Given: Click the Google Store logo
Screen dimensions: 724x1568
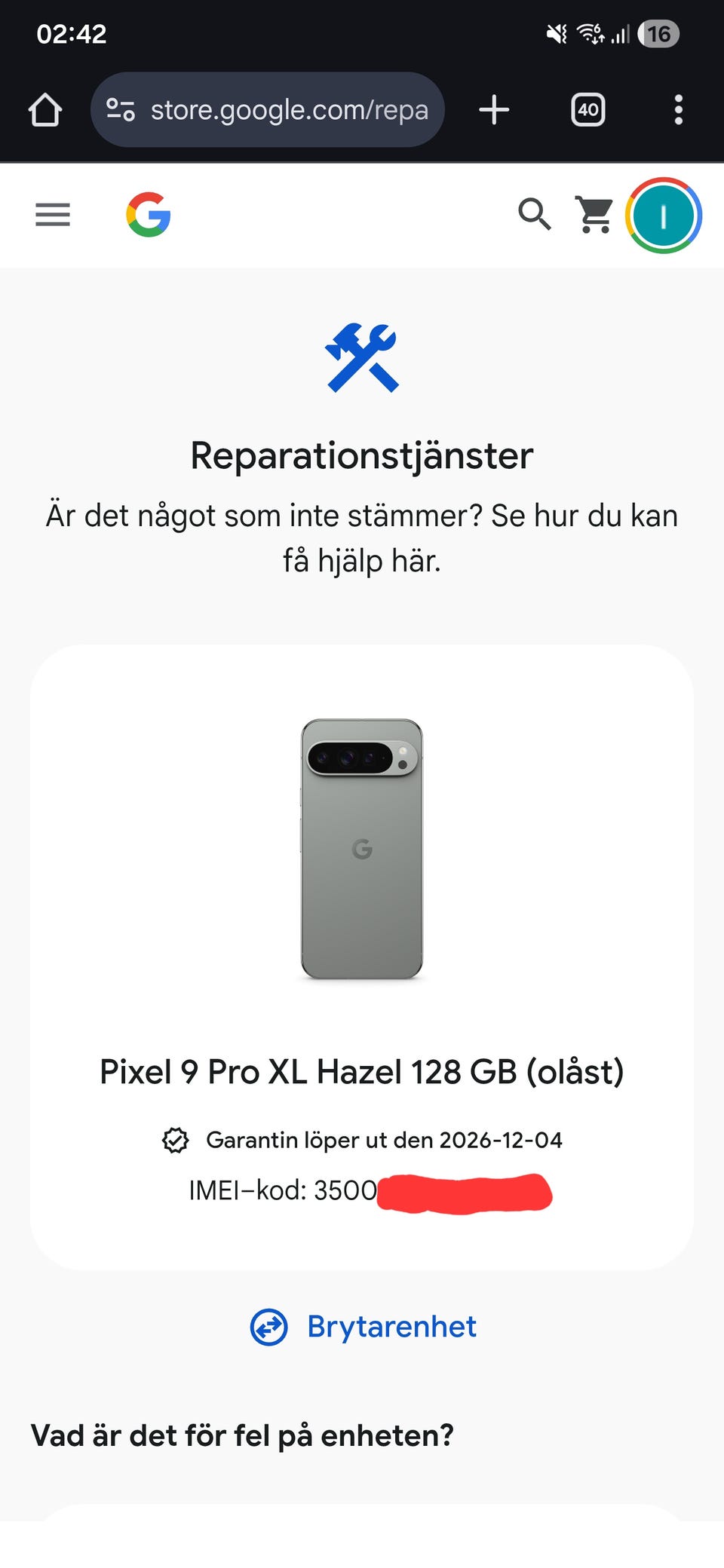Looking at the screenshot, I should [149, 213].
